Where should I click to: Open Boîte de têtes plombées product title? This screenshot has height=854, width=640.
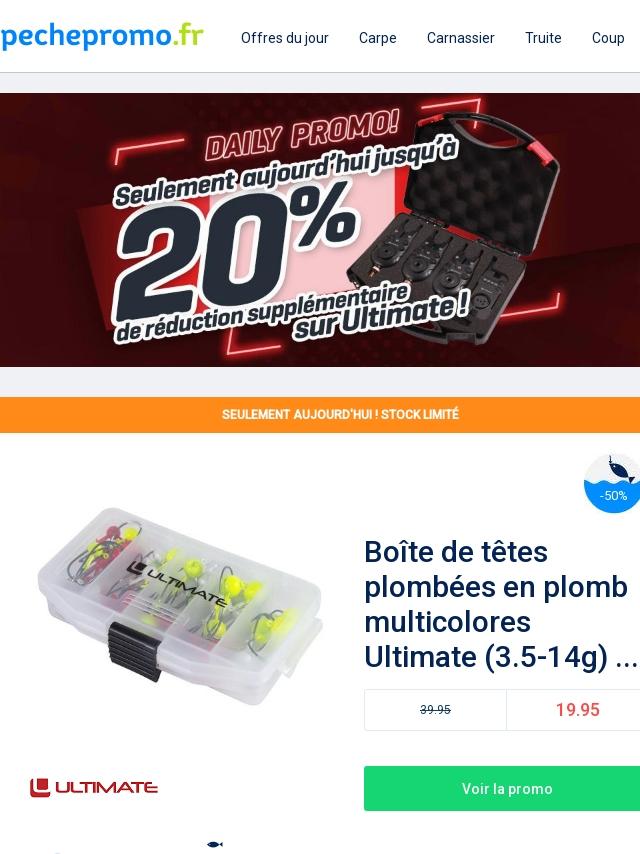[x=500, y=604]
